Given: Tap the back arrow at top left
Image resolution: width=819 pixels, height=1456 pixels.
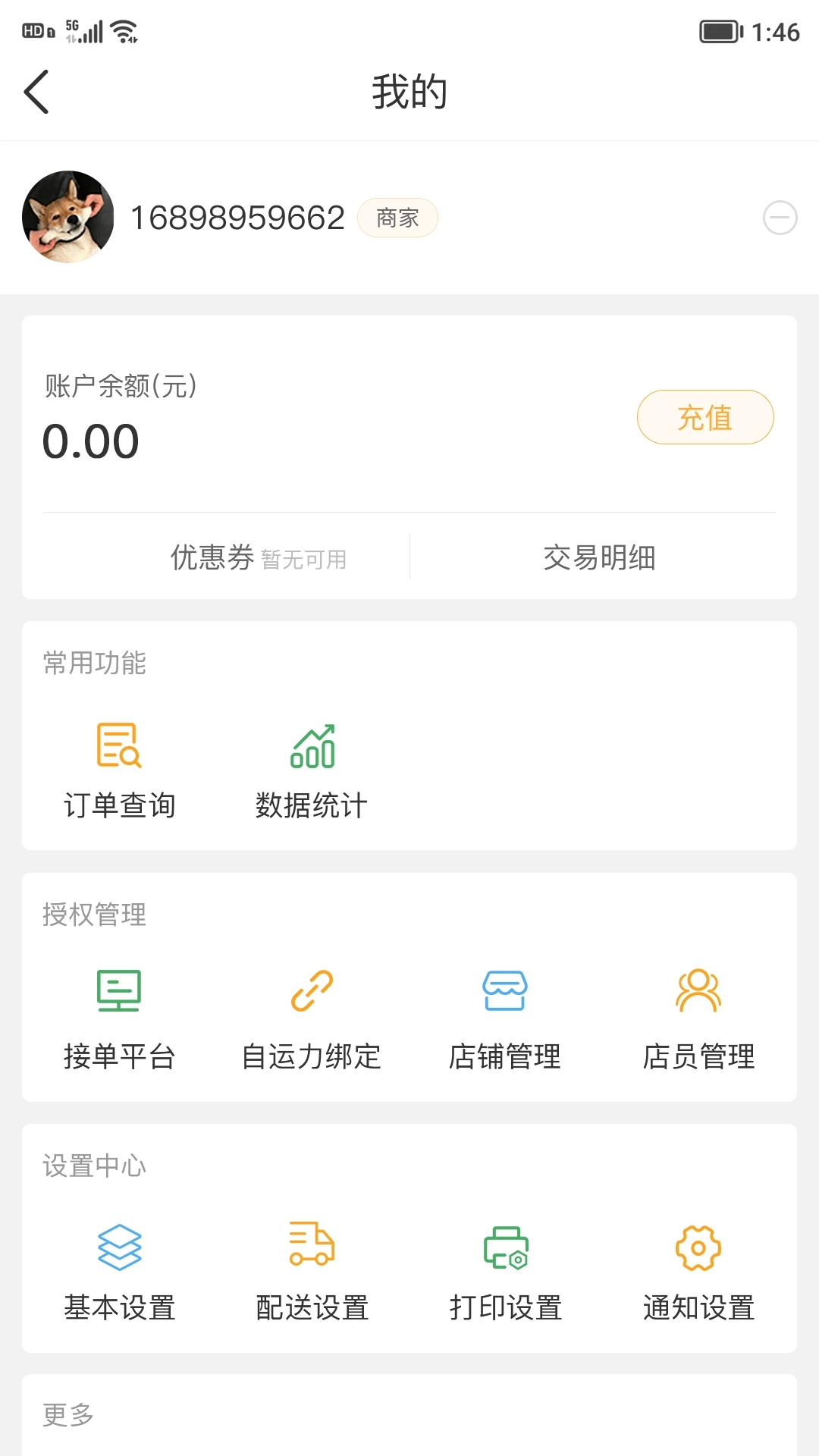Looking at the screenshot, I should pos(37,91).
